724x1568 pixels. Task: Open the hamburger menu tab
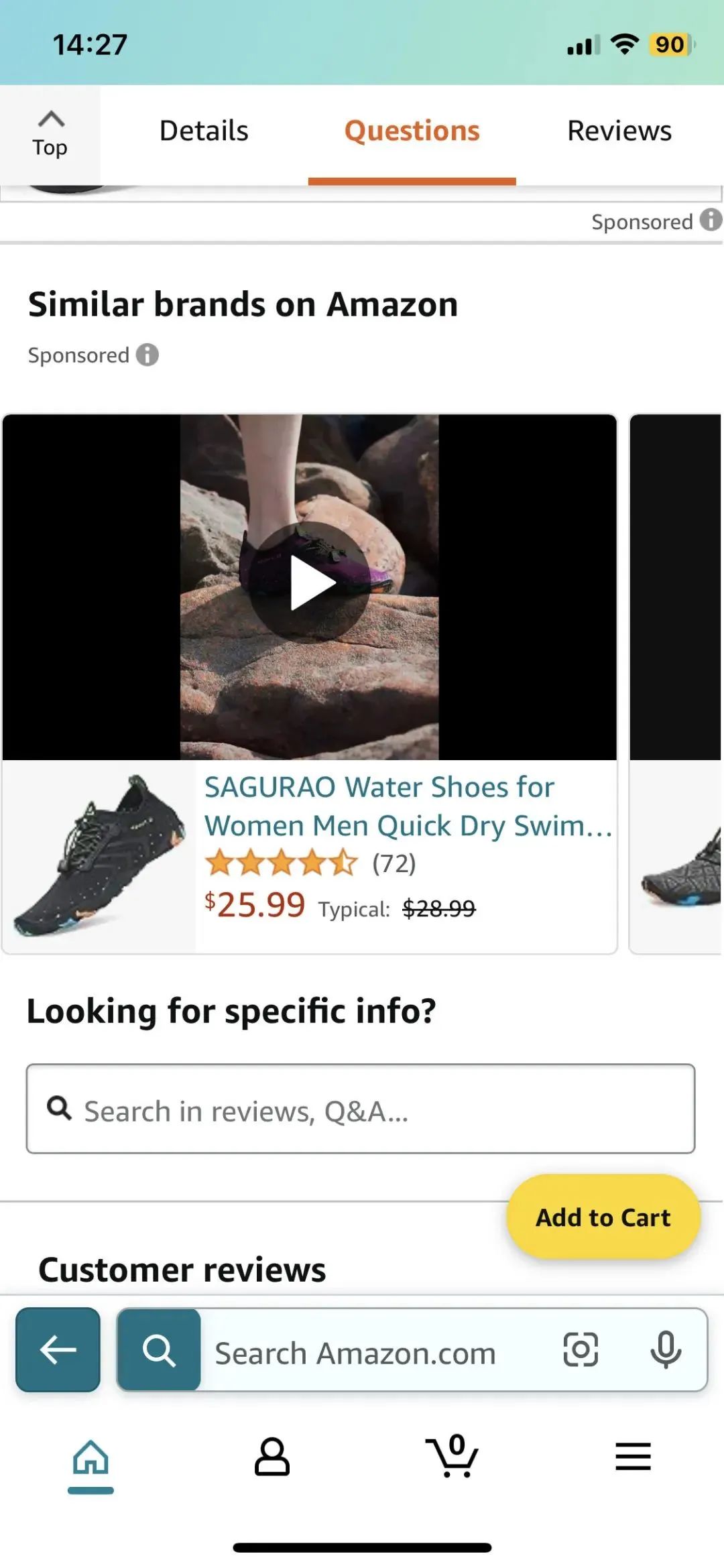pyautogui.click(x=633, y=1457)
